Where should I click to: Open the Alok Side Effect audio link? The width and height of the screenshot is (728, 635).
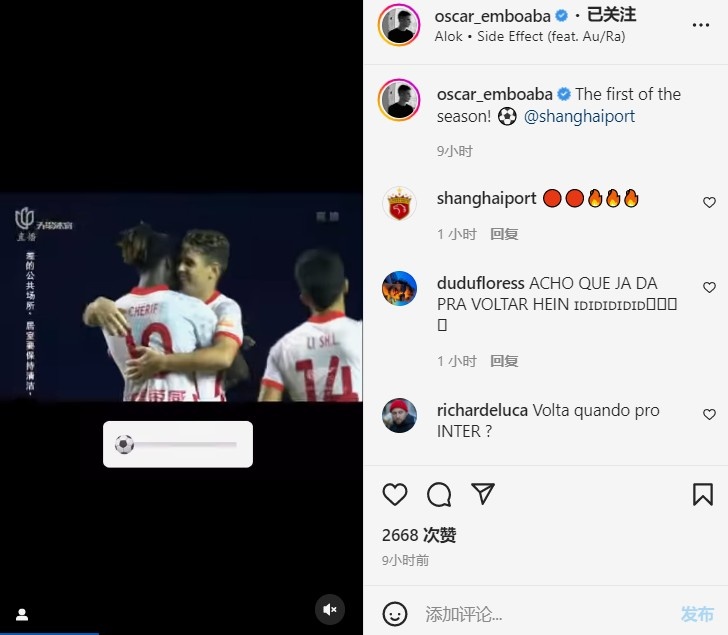tap(503, 36)
